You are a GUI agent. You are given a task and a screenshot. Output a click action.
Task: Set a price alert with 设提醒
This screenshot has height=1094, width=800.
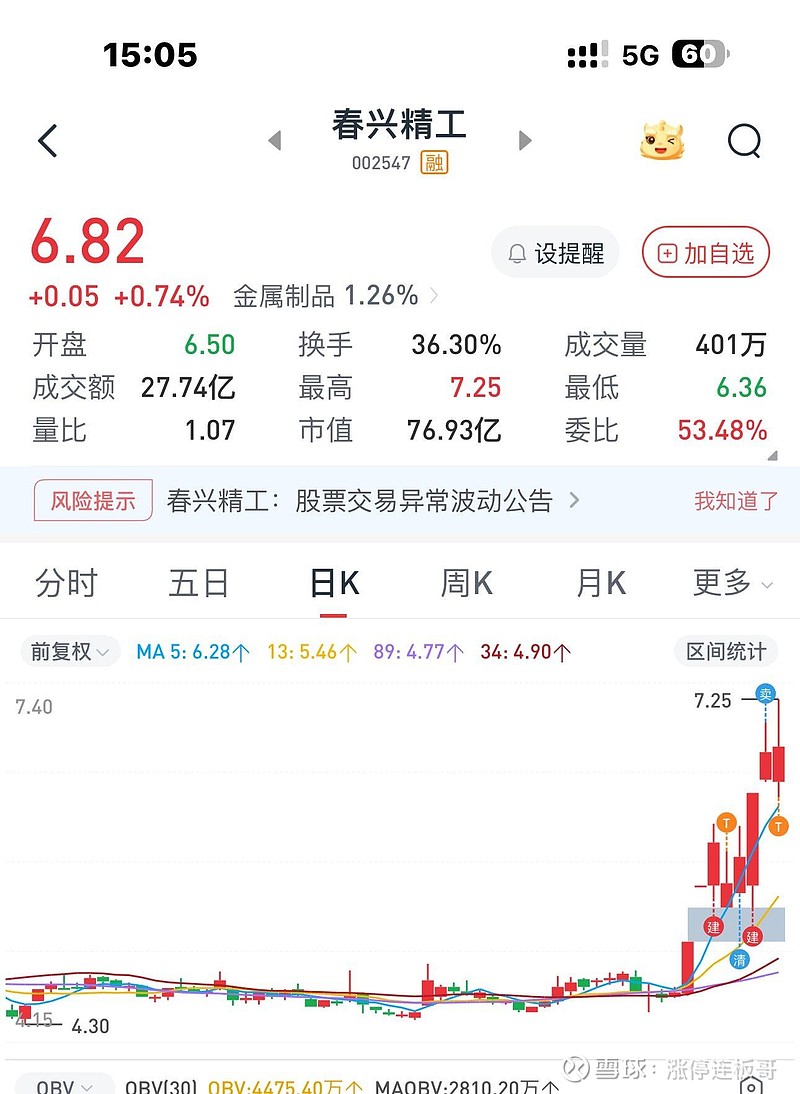coord(556,254)
